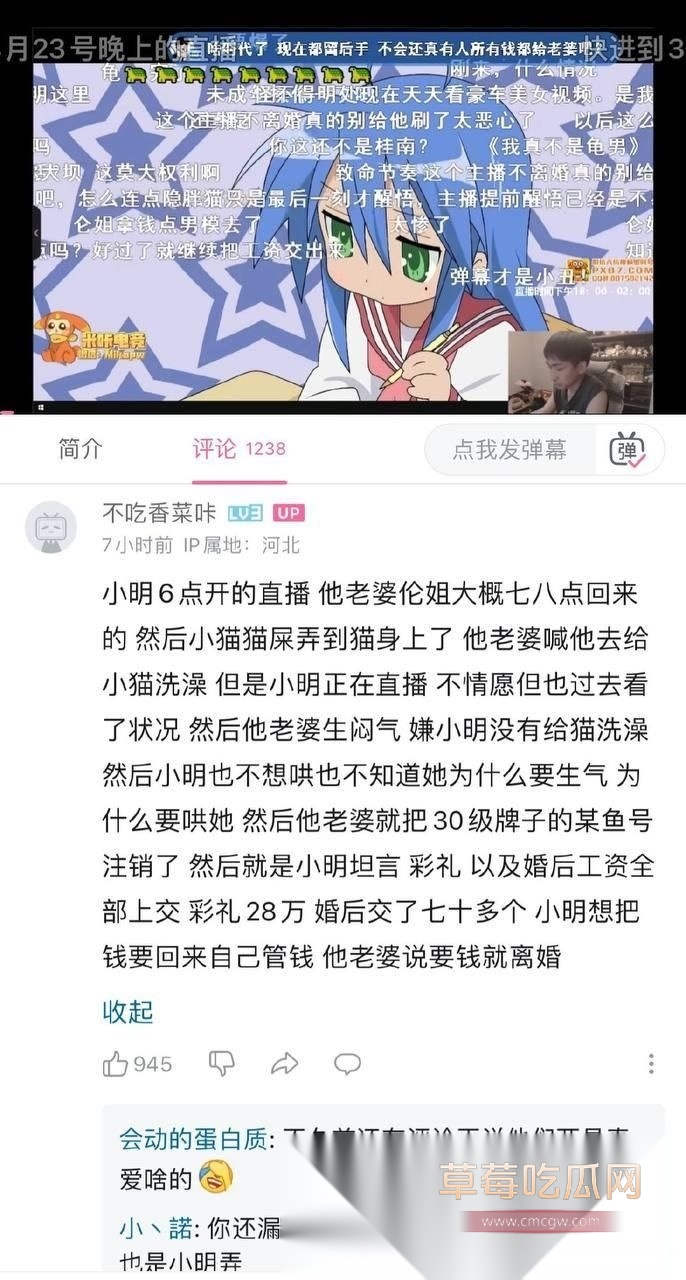Share 不吃香菜咔's comment
Screen dimensions: 686x1280
285,1063
